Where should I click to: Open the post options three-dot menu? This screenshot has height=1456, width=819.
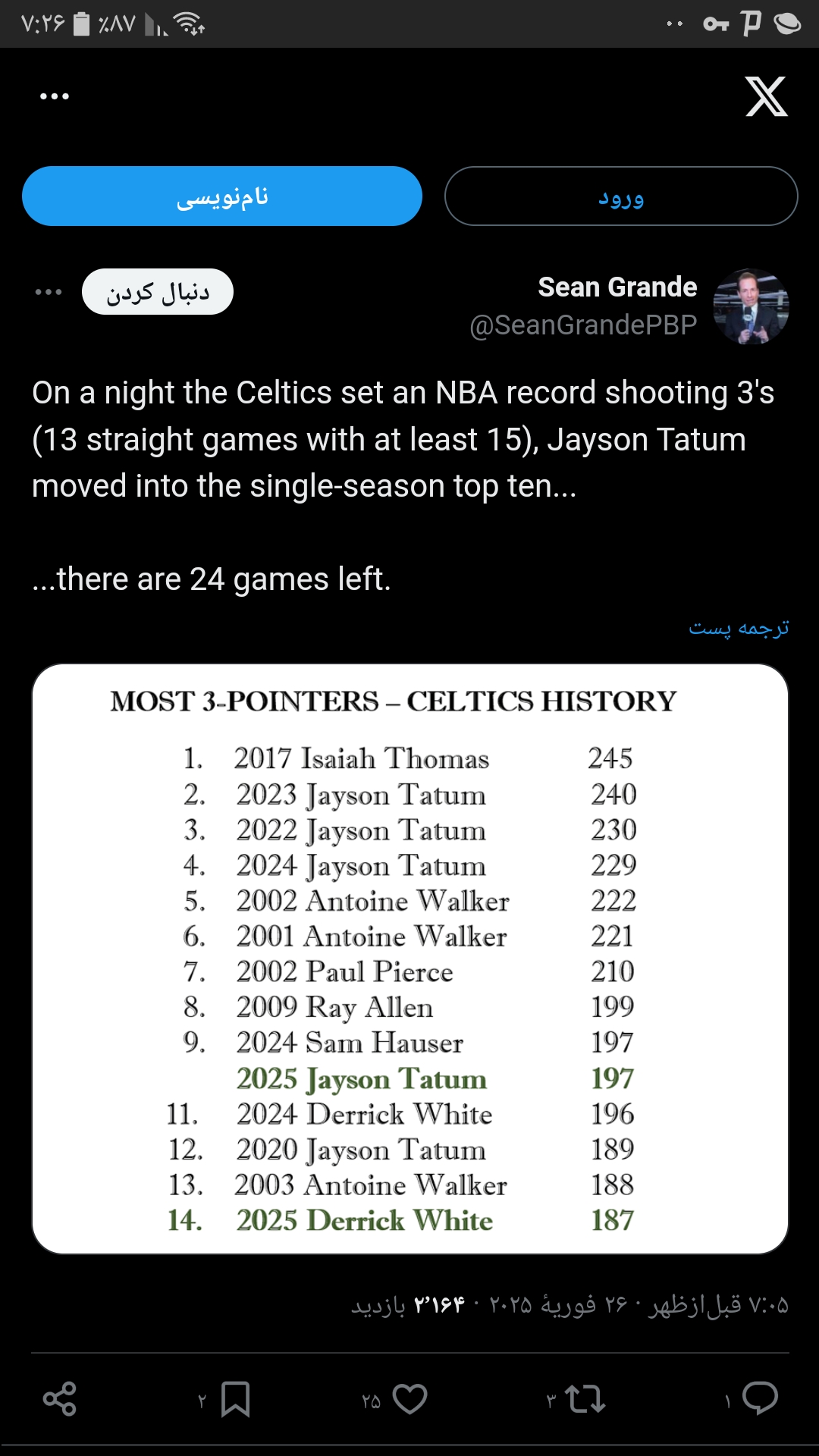49,292
